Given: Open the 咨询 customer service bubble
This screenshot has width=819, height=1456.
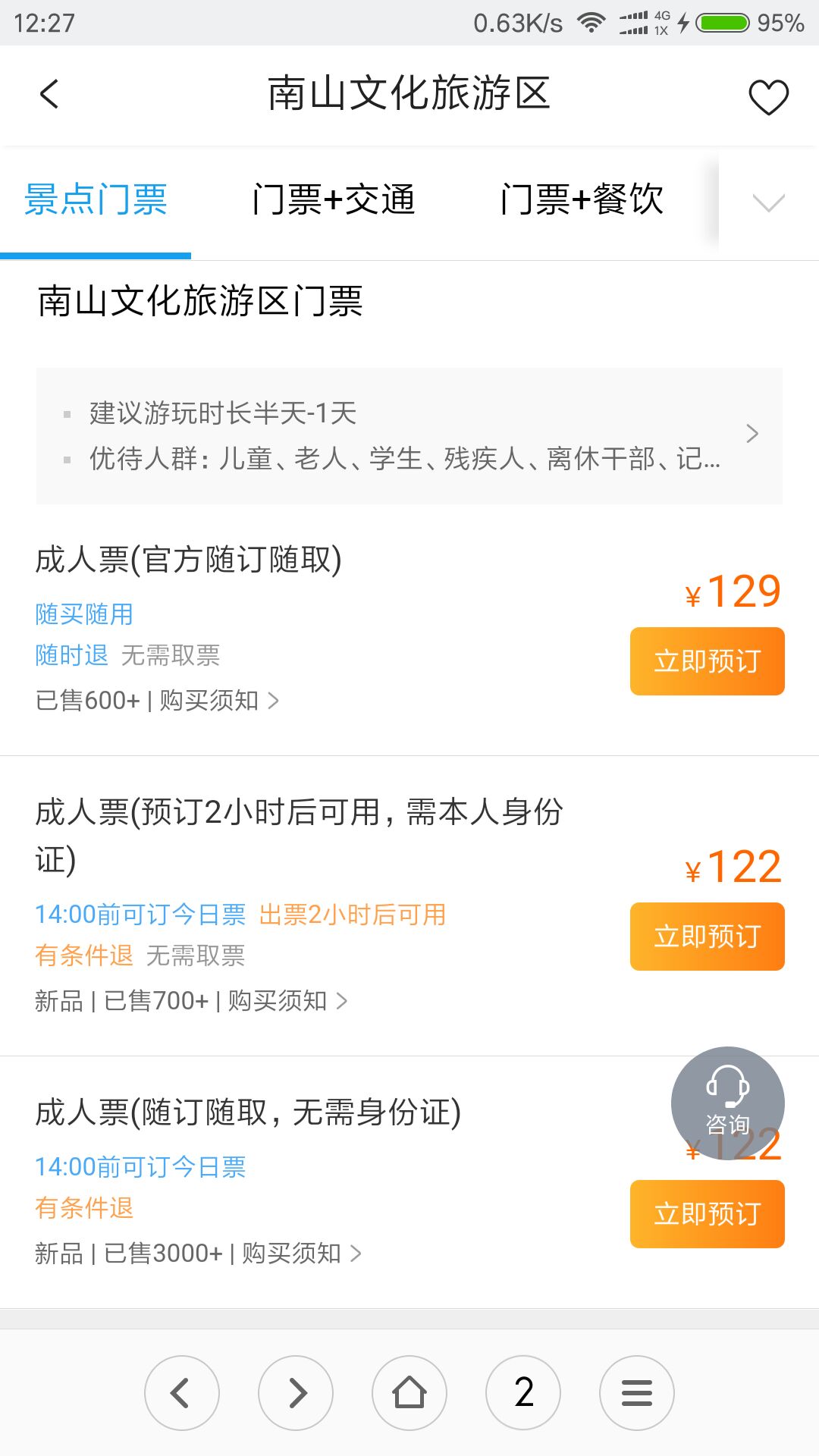Looking at the screenshot, I should click(728, 1103).
